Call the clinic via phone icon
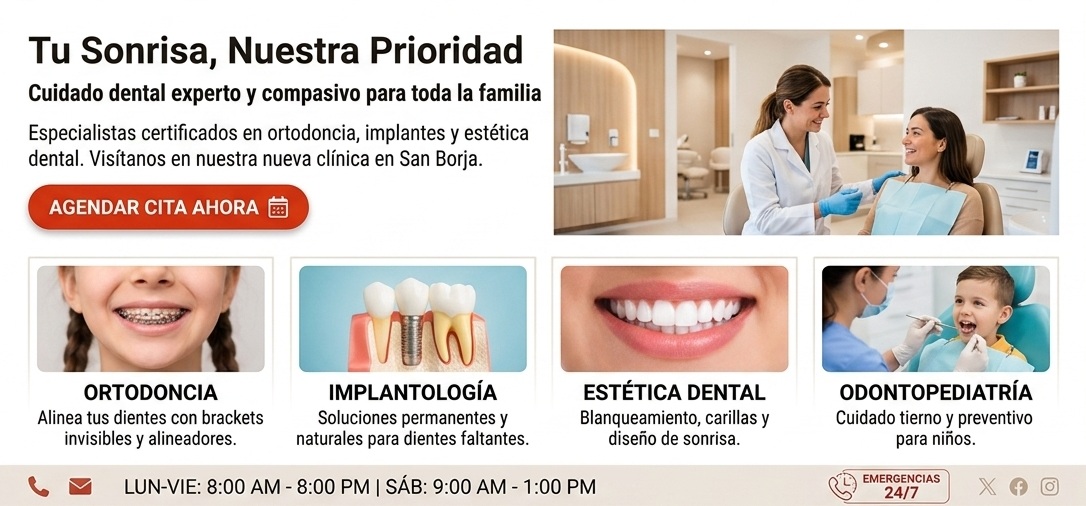The image size is (1086, 506). tap(39, 487)
